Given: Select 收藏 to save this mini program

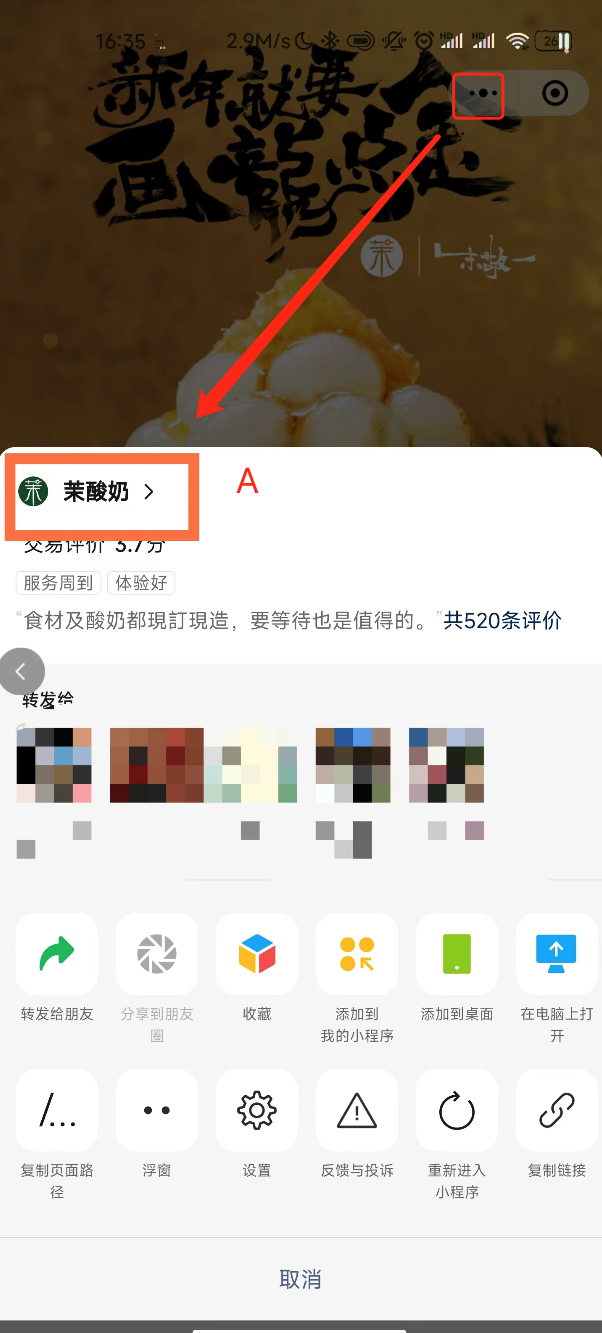Looking at the screenshot, I should [x=257, y=954].
